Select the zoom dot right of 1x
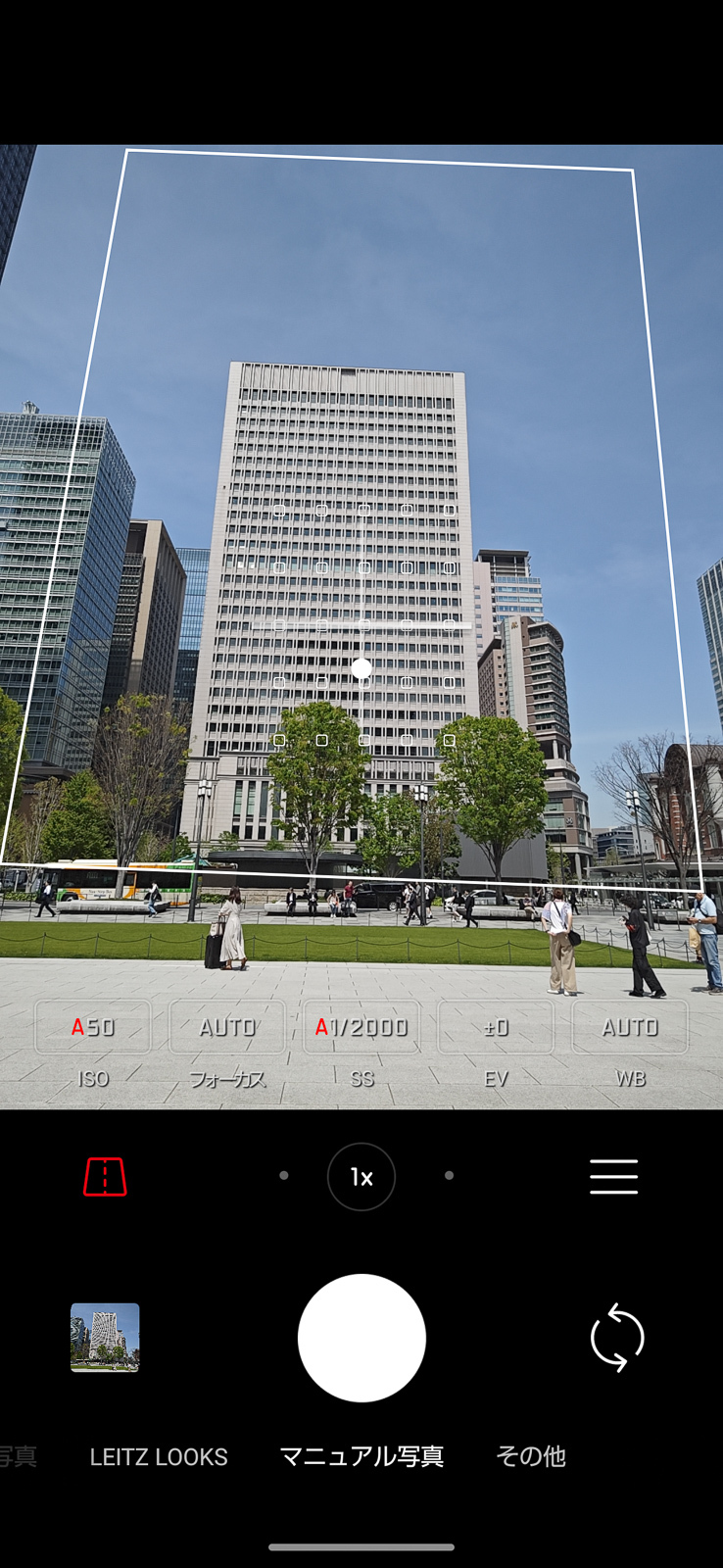Image resolution: width=723 pixels, height=1568 pixels. click(449, 1175)
